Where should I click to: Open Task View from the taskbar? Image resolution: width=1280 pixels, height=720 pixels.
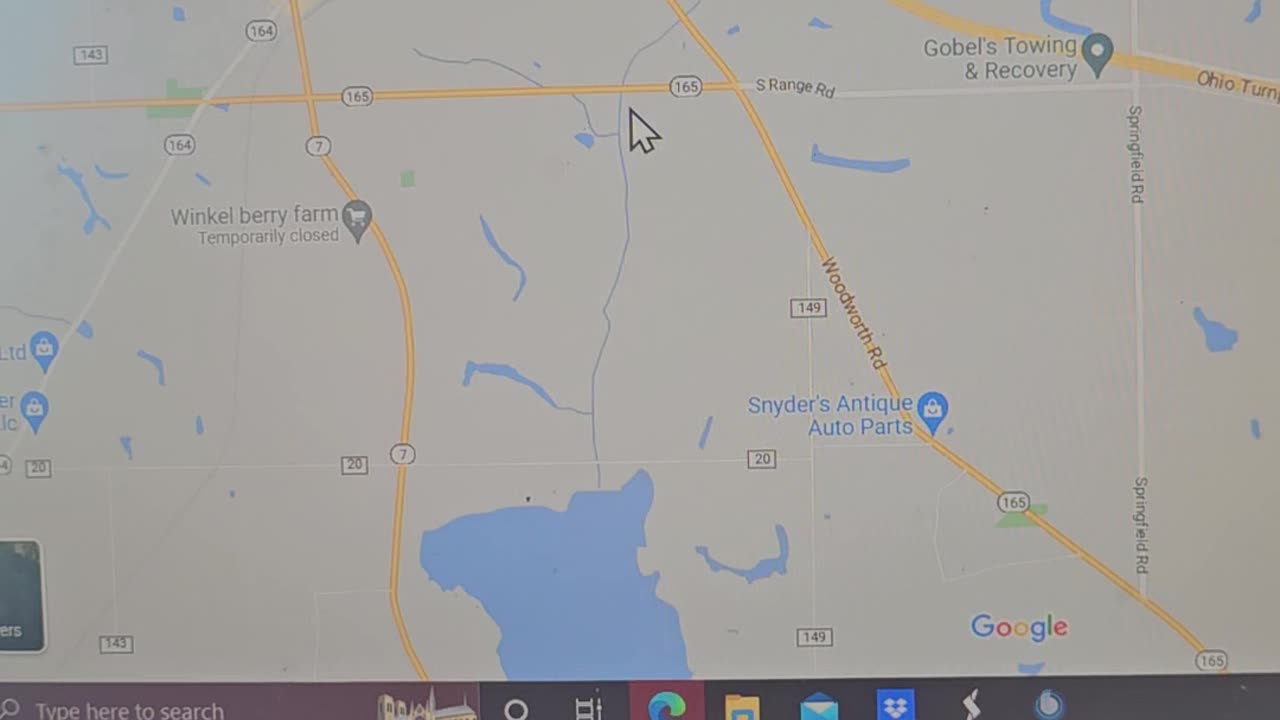(x=589, y=708)
